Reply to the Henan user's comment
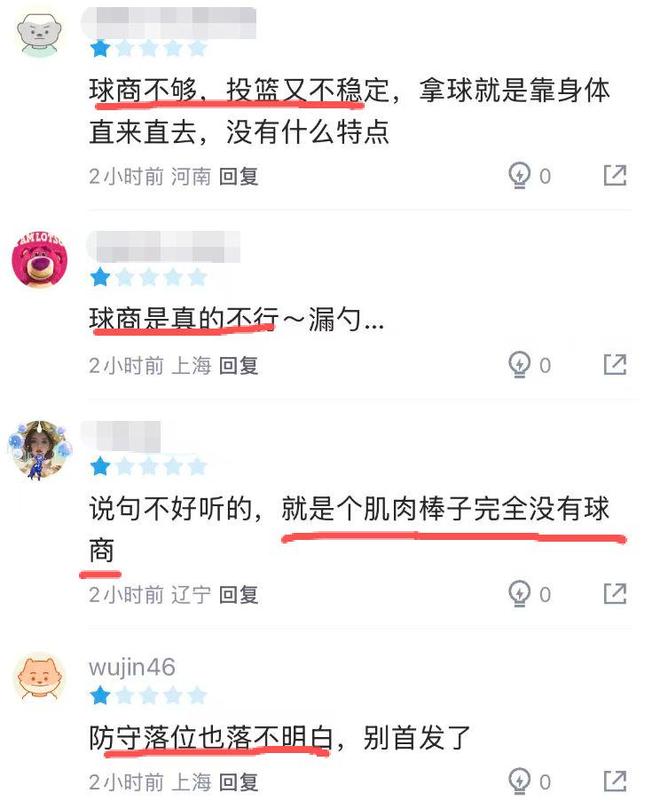The width and height of the screenshot is (660, 809). click(x=239, y=177)
